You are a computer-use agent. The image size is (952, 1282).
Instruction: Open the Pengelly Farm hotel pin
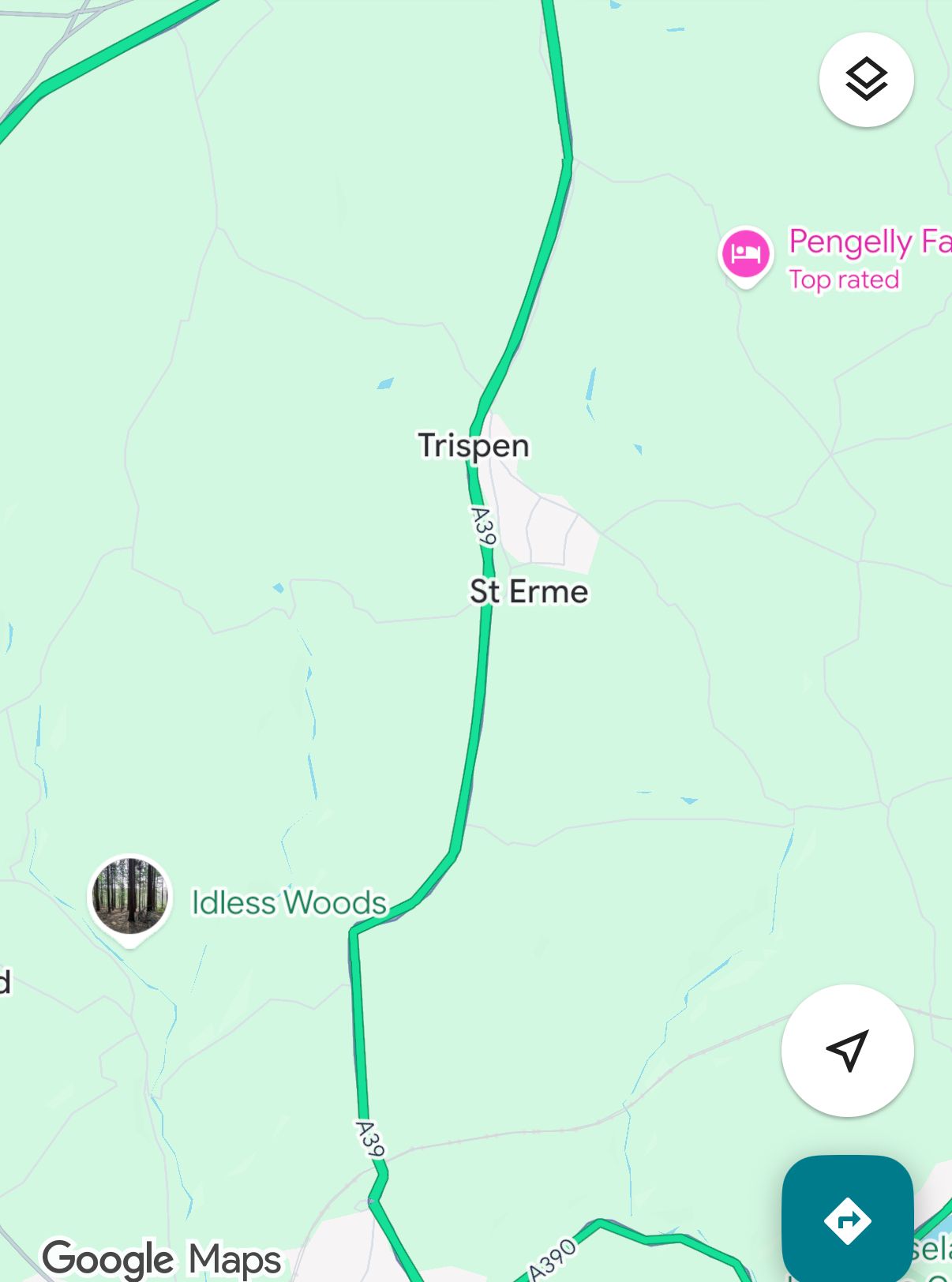(745, 255)
